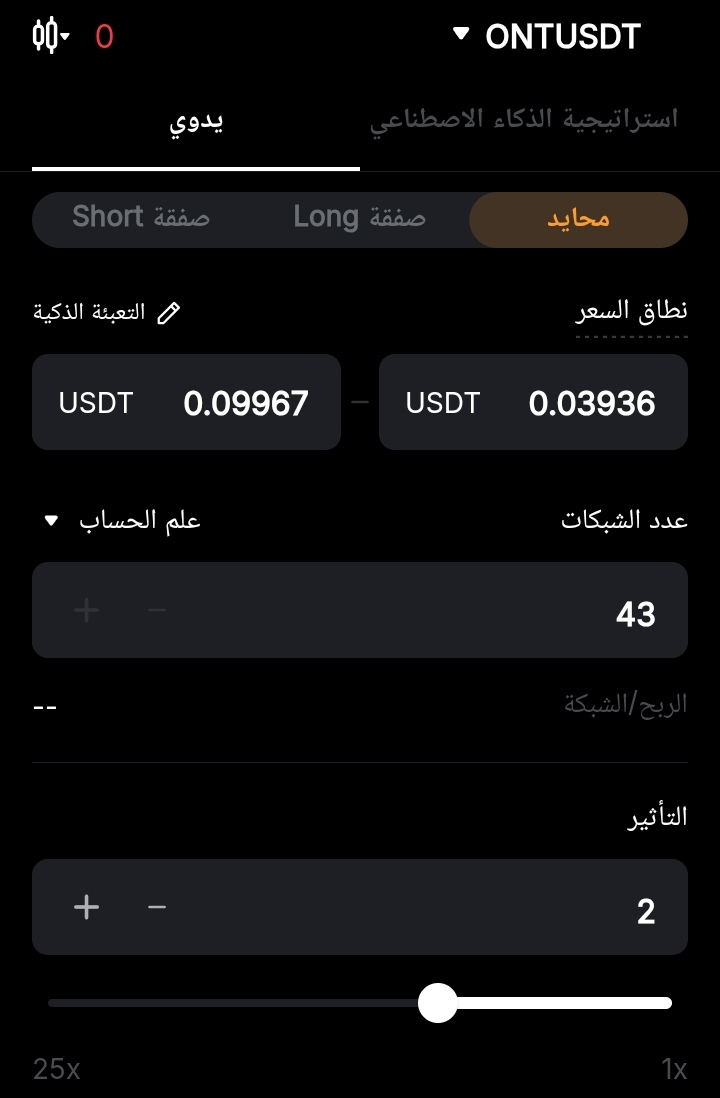Switch to the يدوي tab
Viewport: 720px width, 1098px height.
click(195, 121)
